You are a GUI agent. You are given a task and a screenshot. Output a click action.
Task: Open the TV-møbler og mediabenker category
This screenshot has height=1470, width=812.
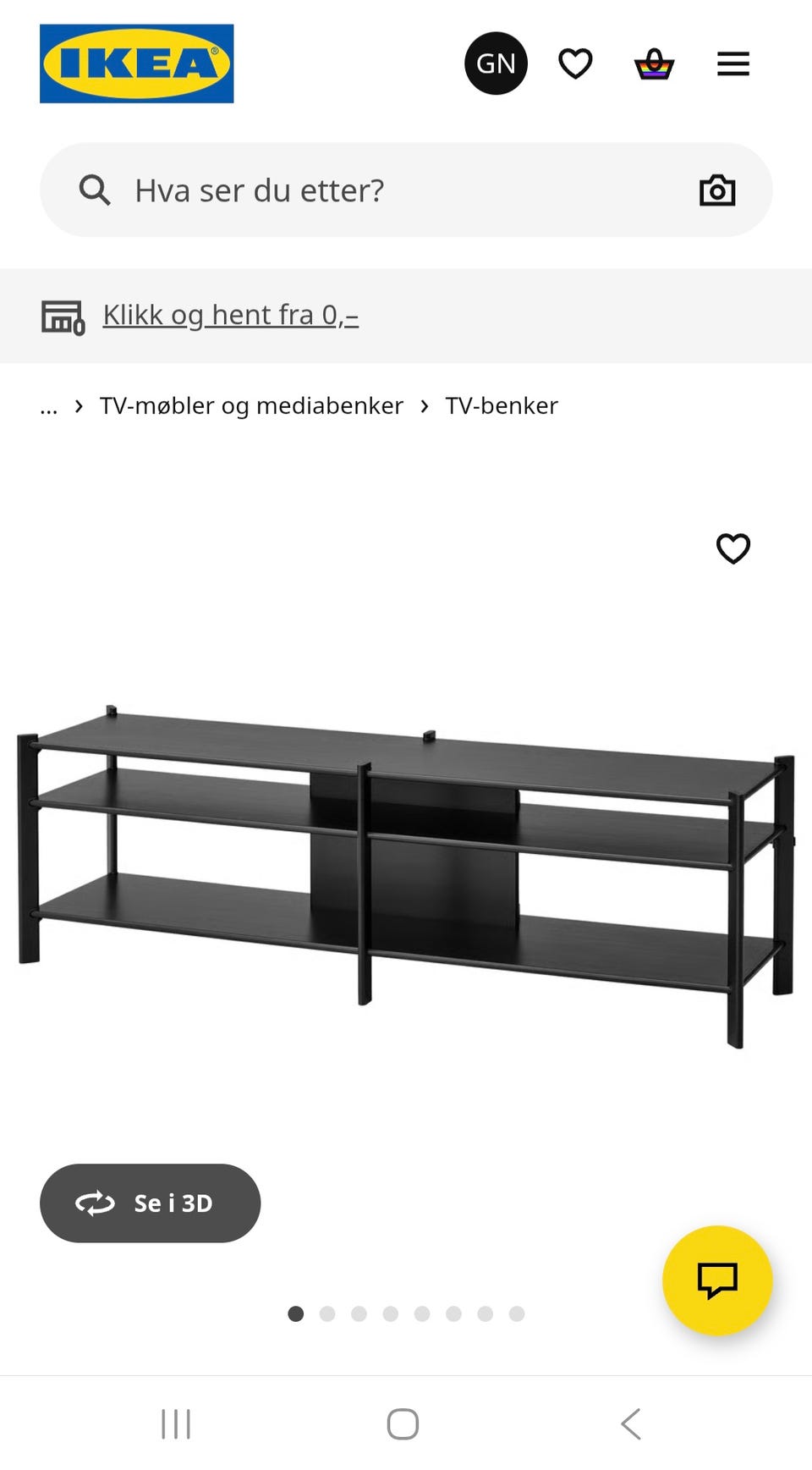pyautogui.click(x=250, y=406)
